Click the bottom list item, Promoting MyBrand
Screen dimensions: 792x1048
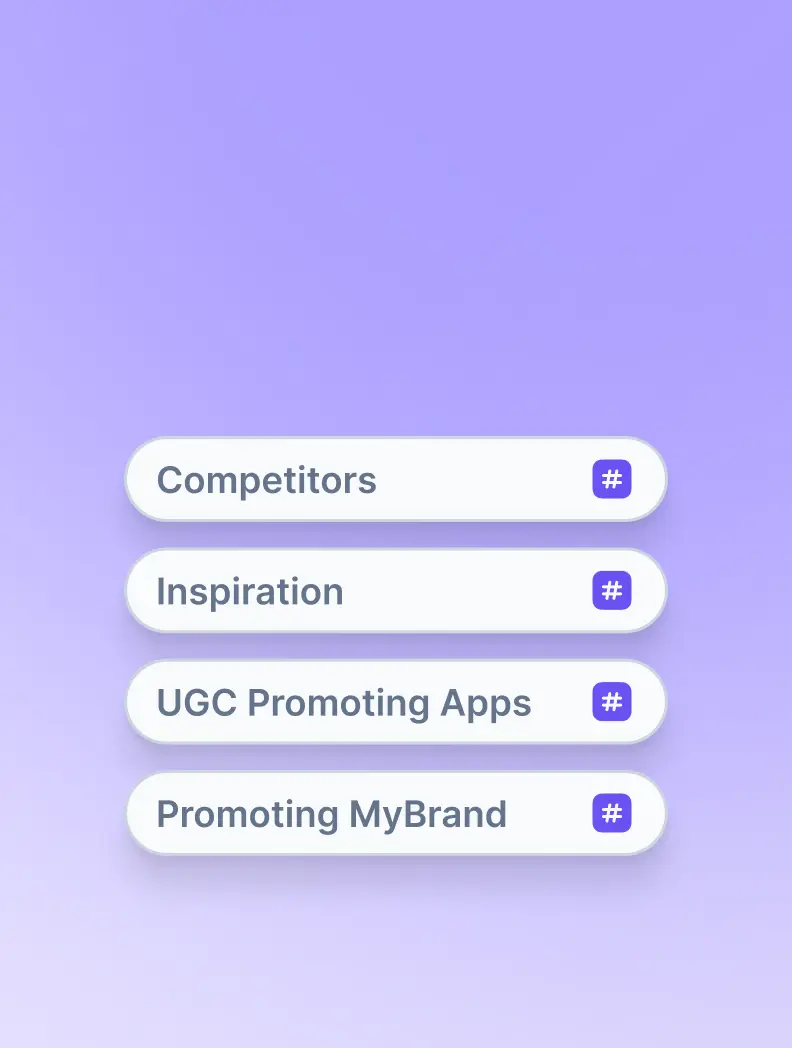[x=396, y=813]
